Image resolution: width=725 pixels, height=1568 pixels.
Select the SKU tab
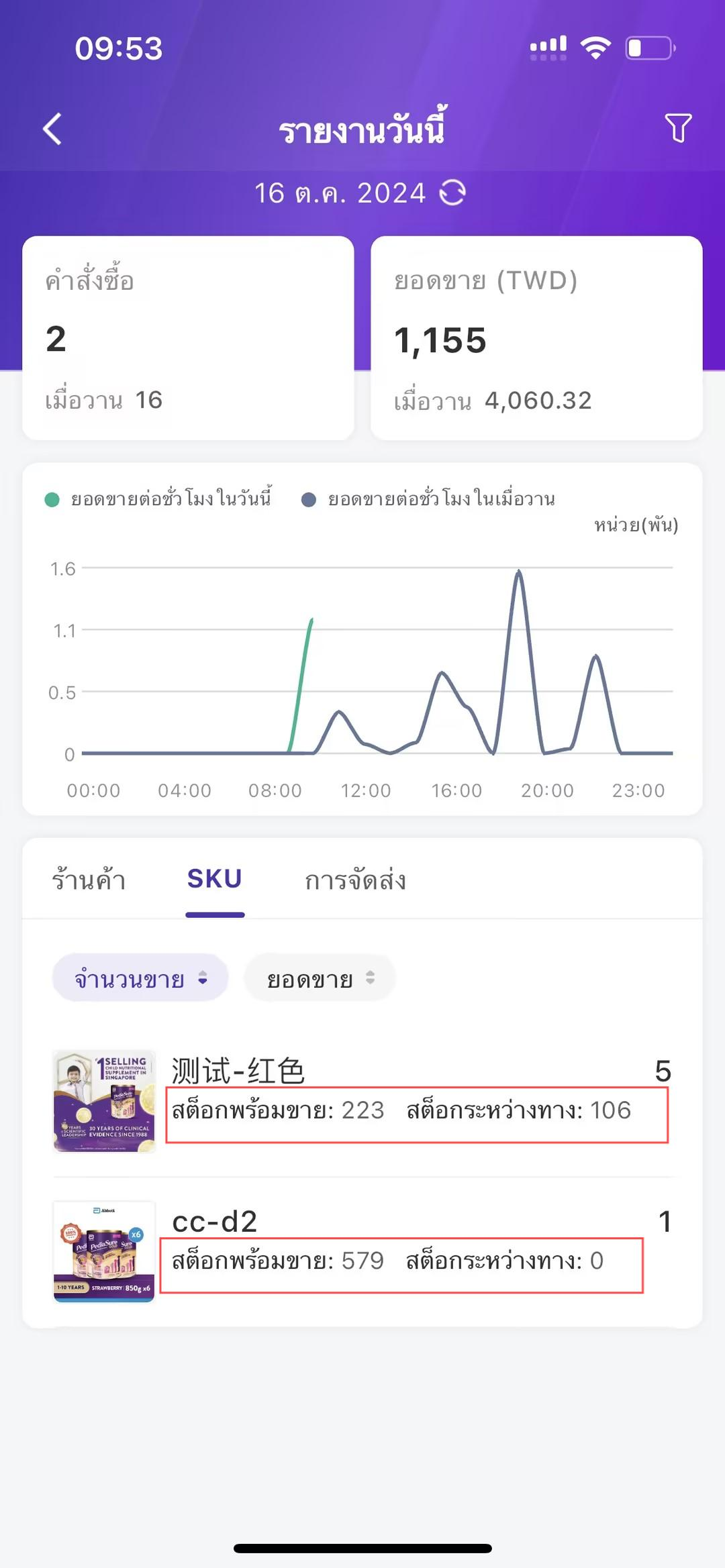[215, 880]
